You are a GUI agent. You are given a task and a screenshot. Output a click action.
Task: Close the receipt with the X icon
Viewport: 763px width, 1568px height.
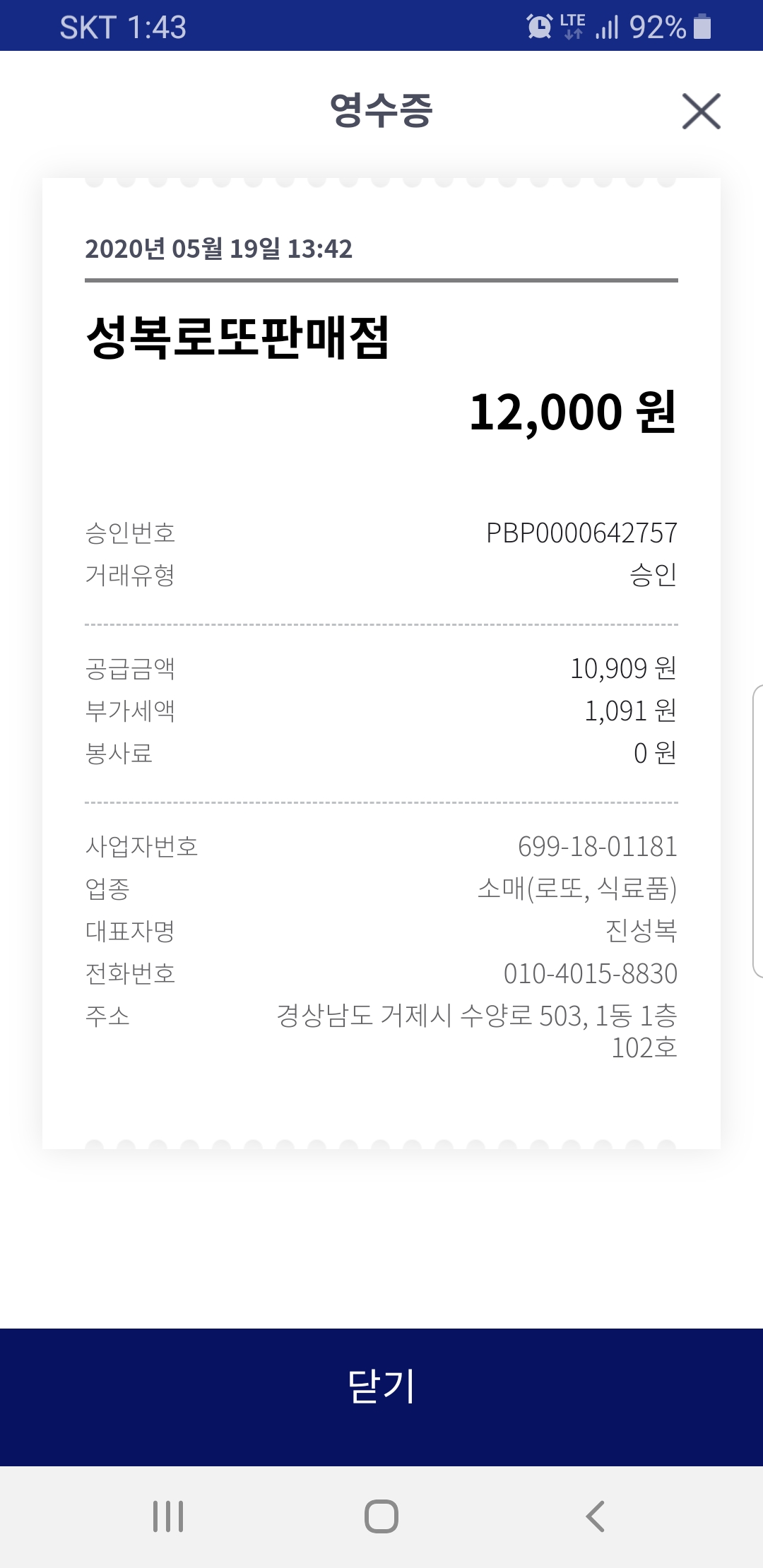click(x=701, y=112)
